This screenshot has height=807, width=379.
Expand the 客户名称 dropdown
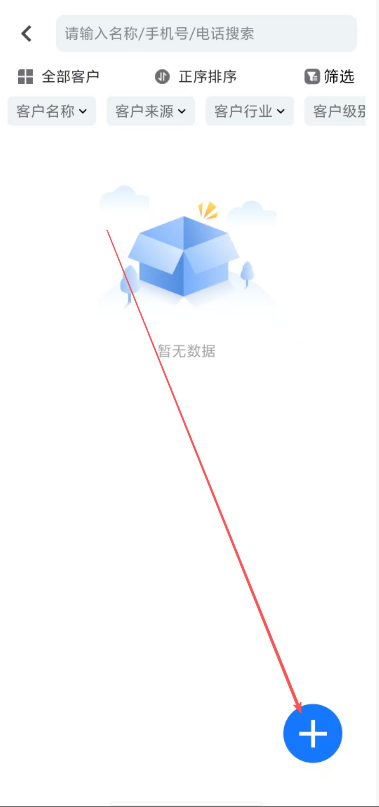pyautogui.click(x=51, y=111)
